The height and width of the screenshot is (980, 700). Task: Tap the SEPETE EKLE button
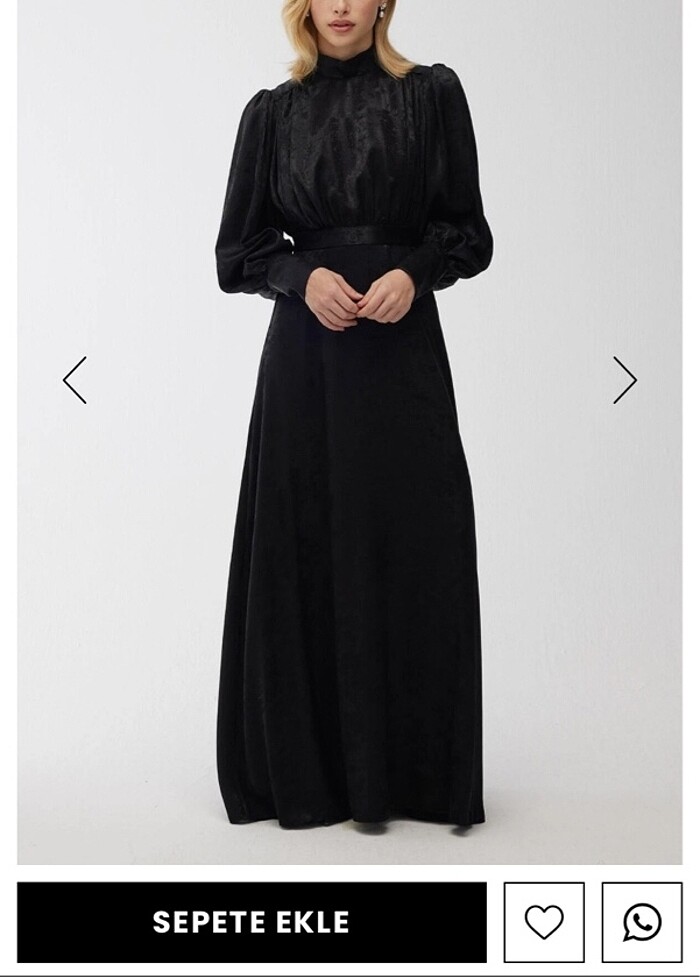(x=252, y=922)
